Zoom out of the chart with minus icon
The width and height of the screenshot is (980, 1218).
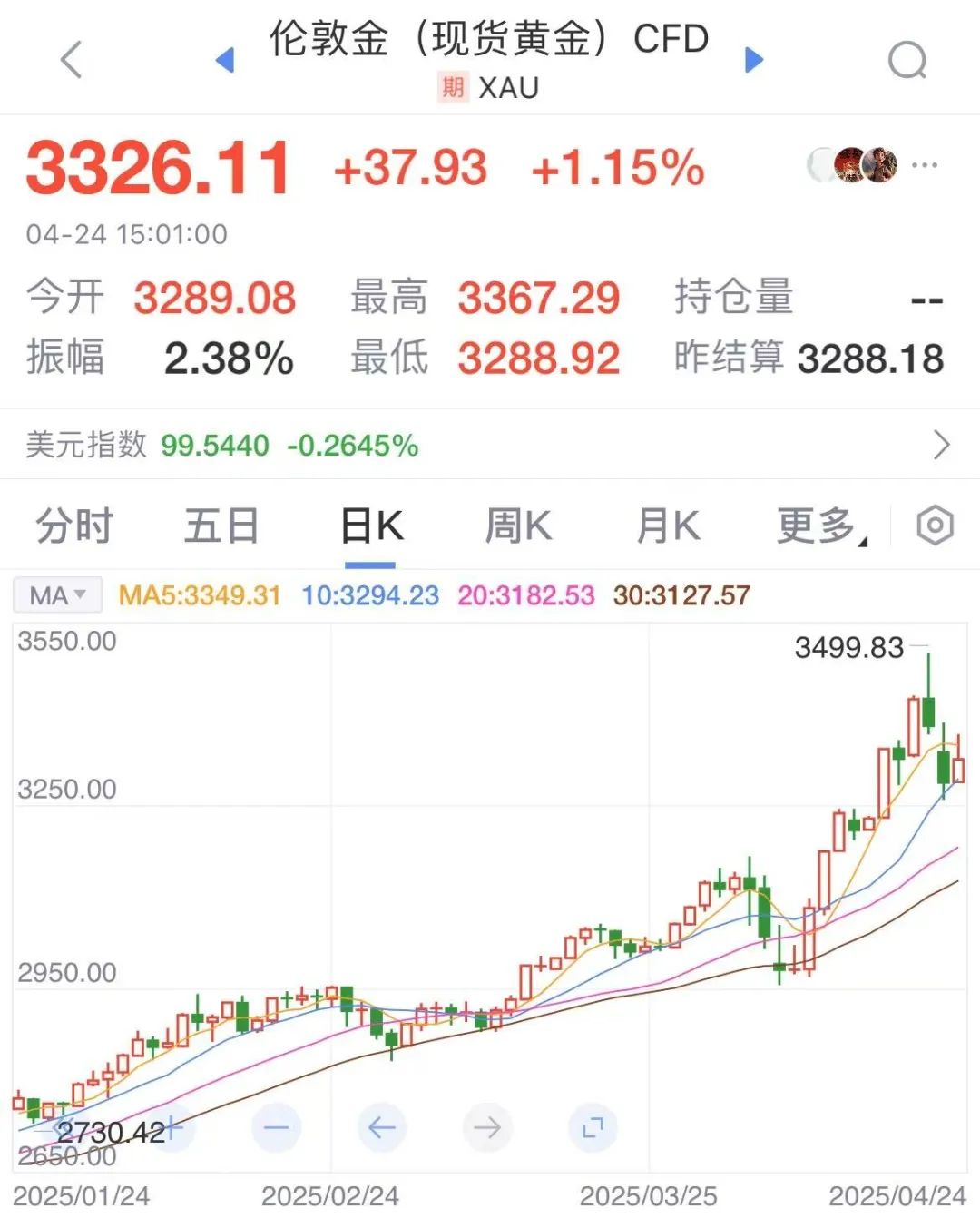point(276,1127)
